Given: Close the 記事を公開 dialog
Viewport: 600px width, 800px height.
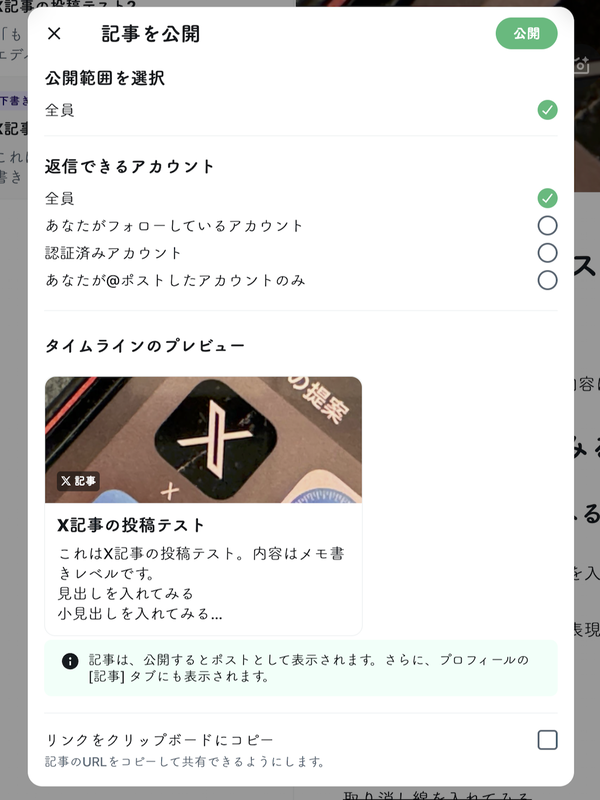Looking at the screenshot, I should 54,34.
